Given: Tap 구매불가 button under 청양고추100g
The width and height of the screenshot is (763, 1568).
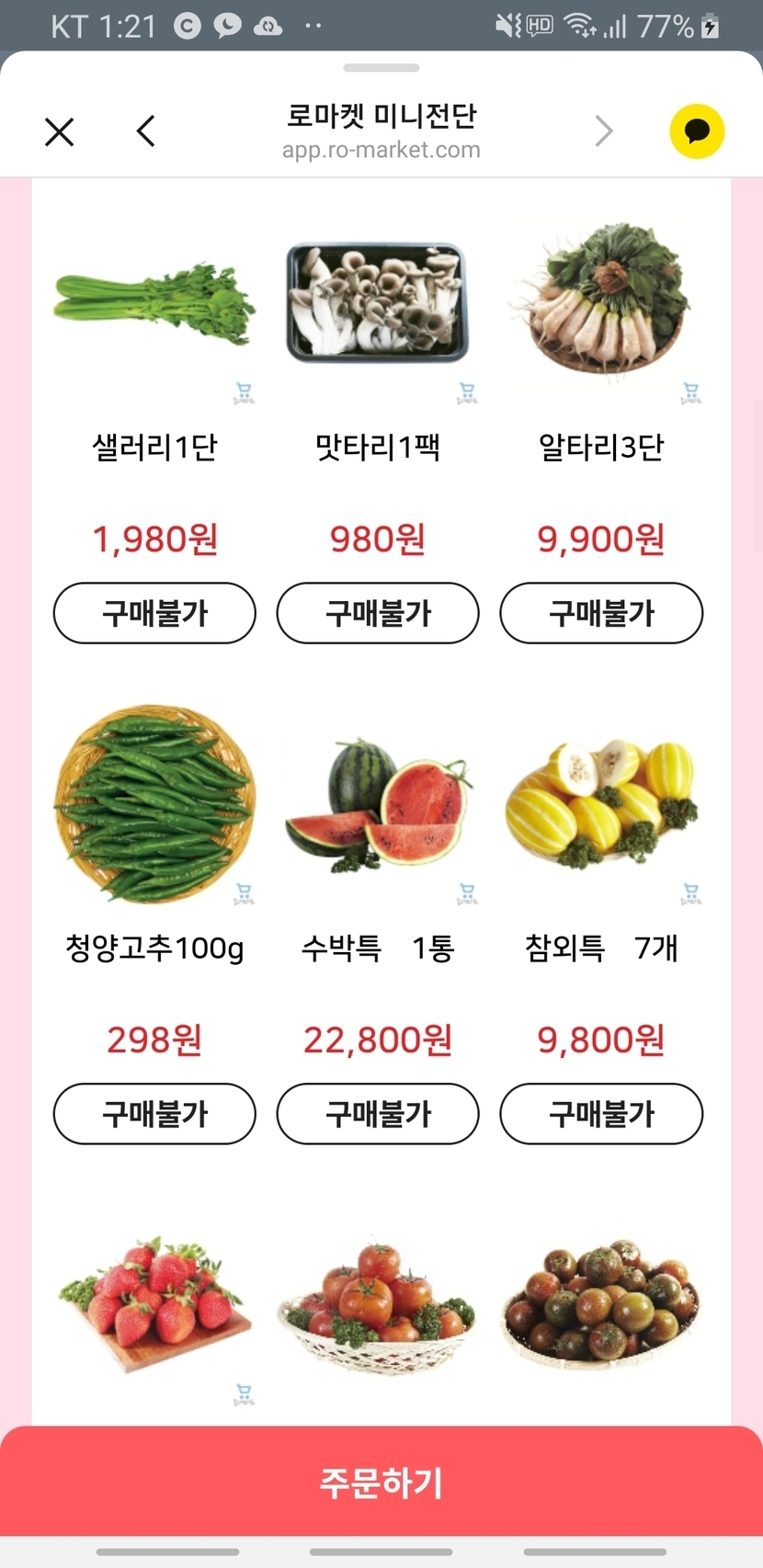Looking at the screenshot, I should tap(154, 1114).
